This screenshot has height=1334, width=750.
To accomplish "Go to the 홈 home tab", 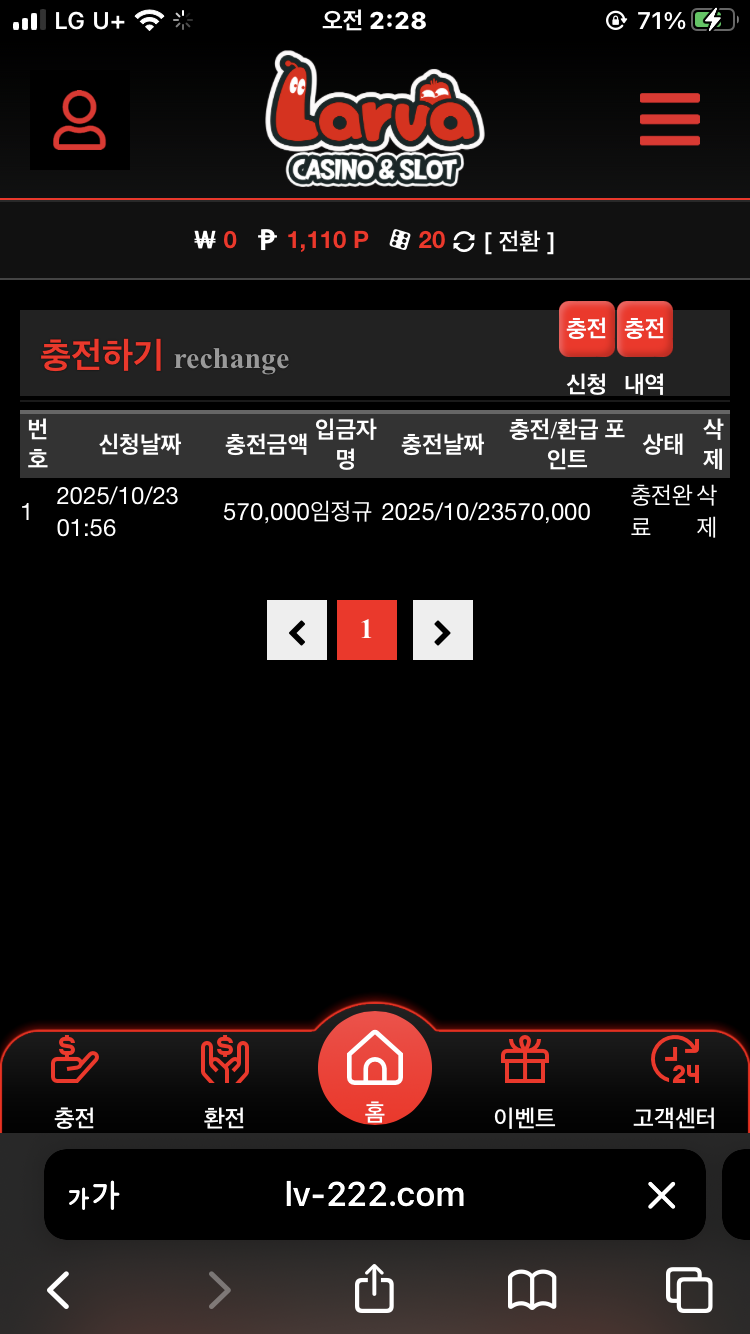I will [375, 1070].
